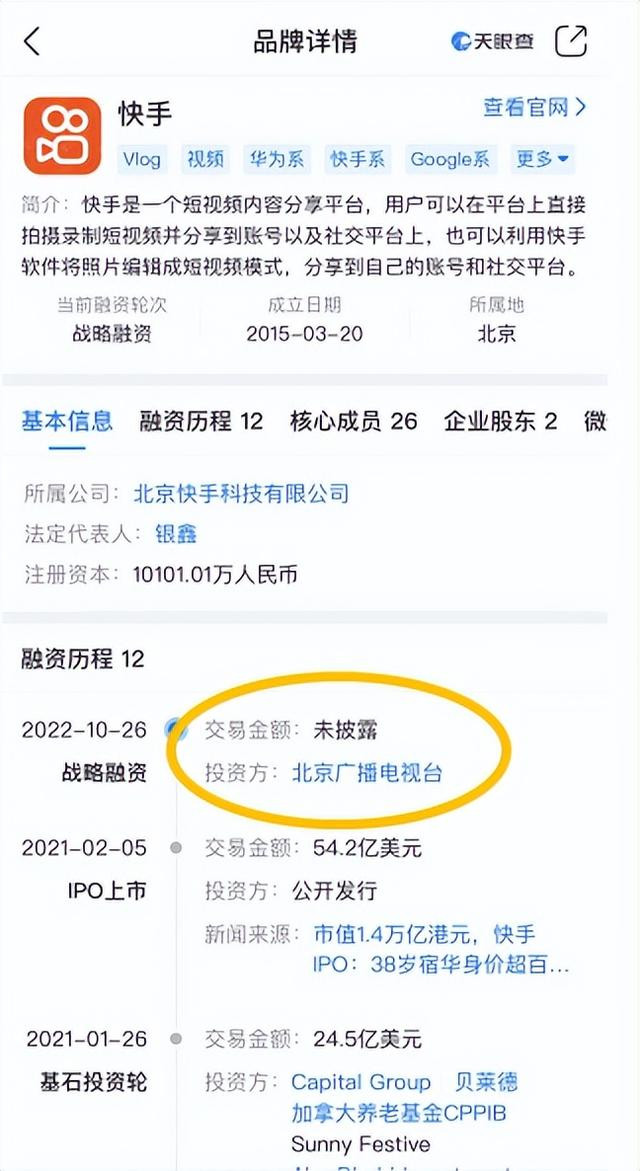
Task: Open investor 北京广播电视台 link
Action: [366, 772]
